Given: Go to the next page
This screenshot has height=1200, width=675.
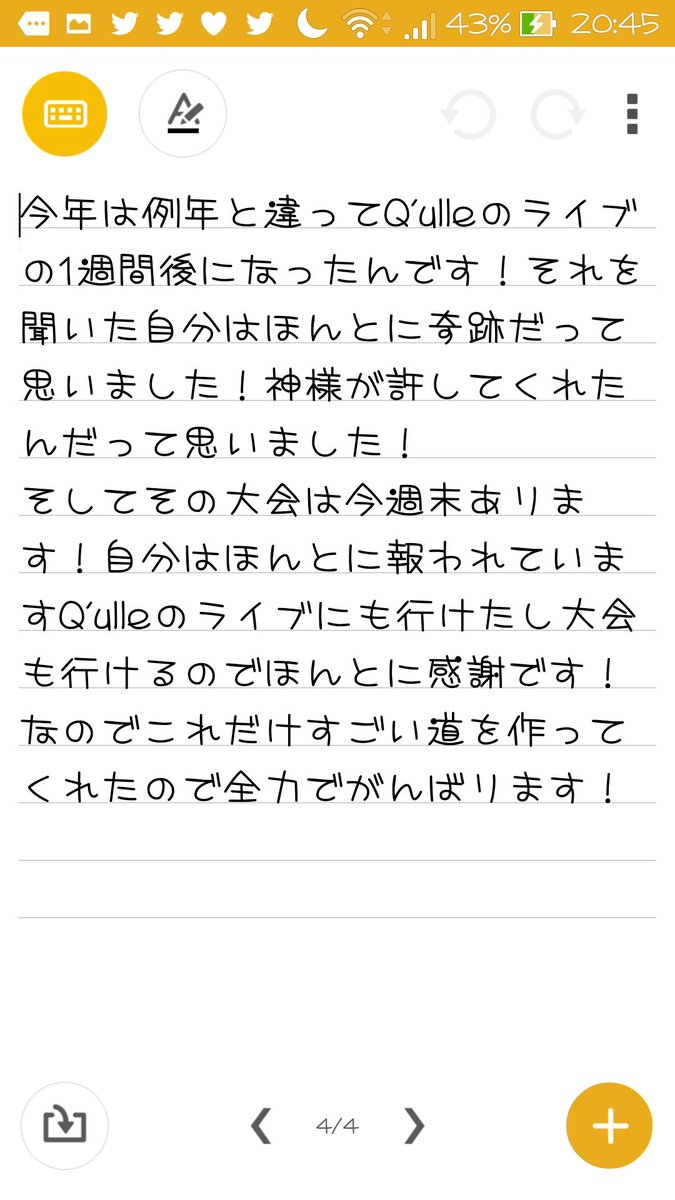Looking at the screenshot, I should click(414, 1126).
